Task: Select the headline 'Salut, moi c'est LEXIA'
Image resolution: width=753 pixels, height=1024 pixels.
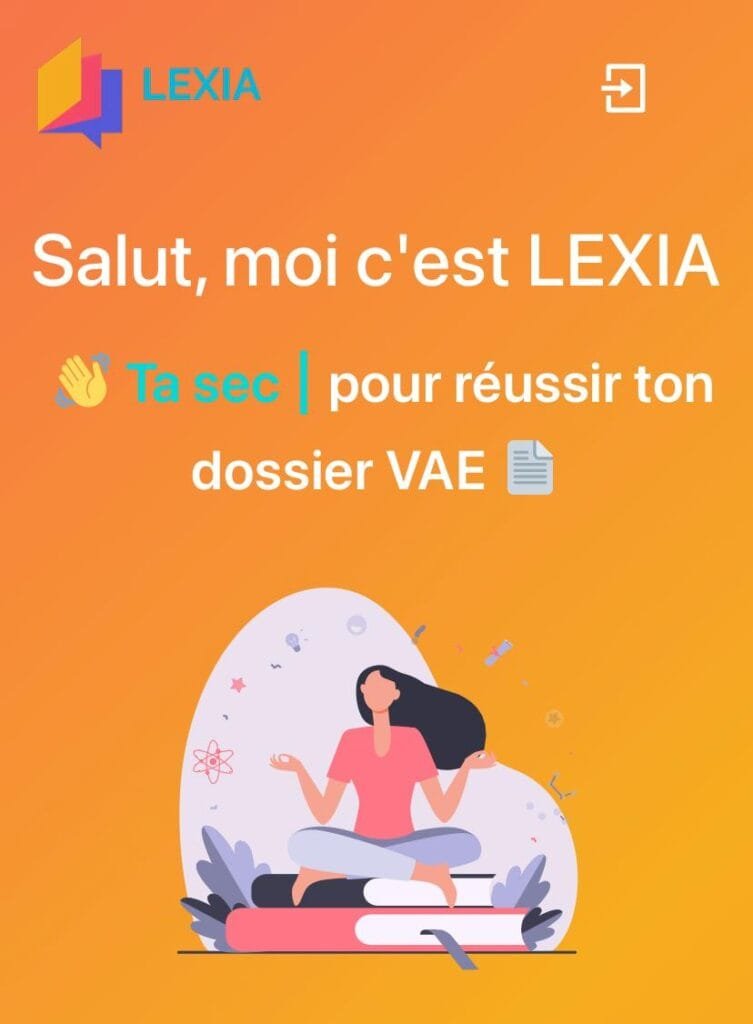Action: point(376,261)
